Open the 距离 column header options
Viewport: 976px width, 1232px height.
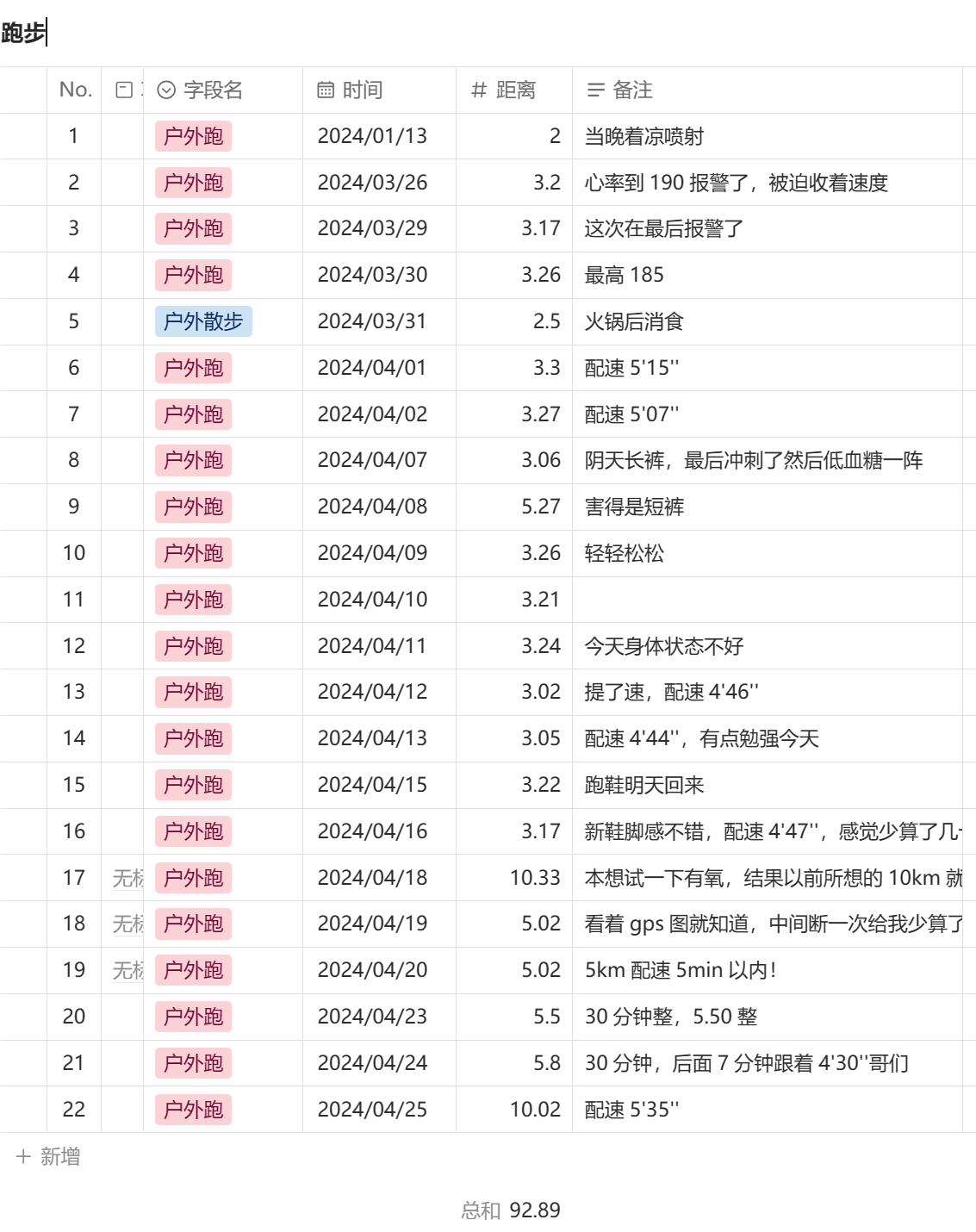click(514, 90)
